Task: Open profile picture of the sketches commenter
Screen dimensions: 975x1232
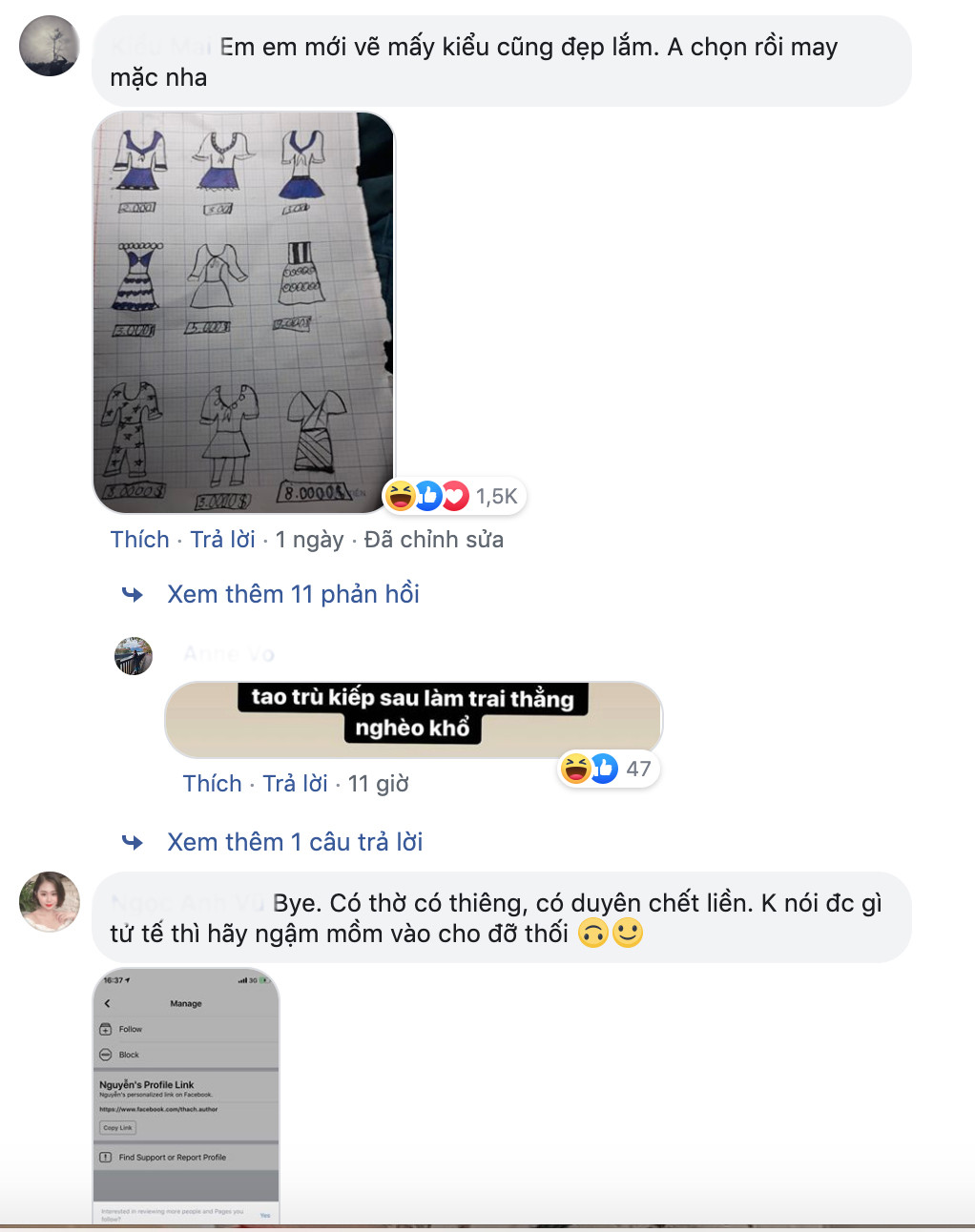Action: pyautogui.click(x=50, y=46)
